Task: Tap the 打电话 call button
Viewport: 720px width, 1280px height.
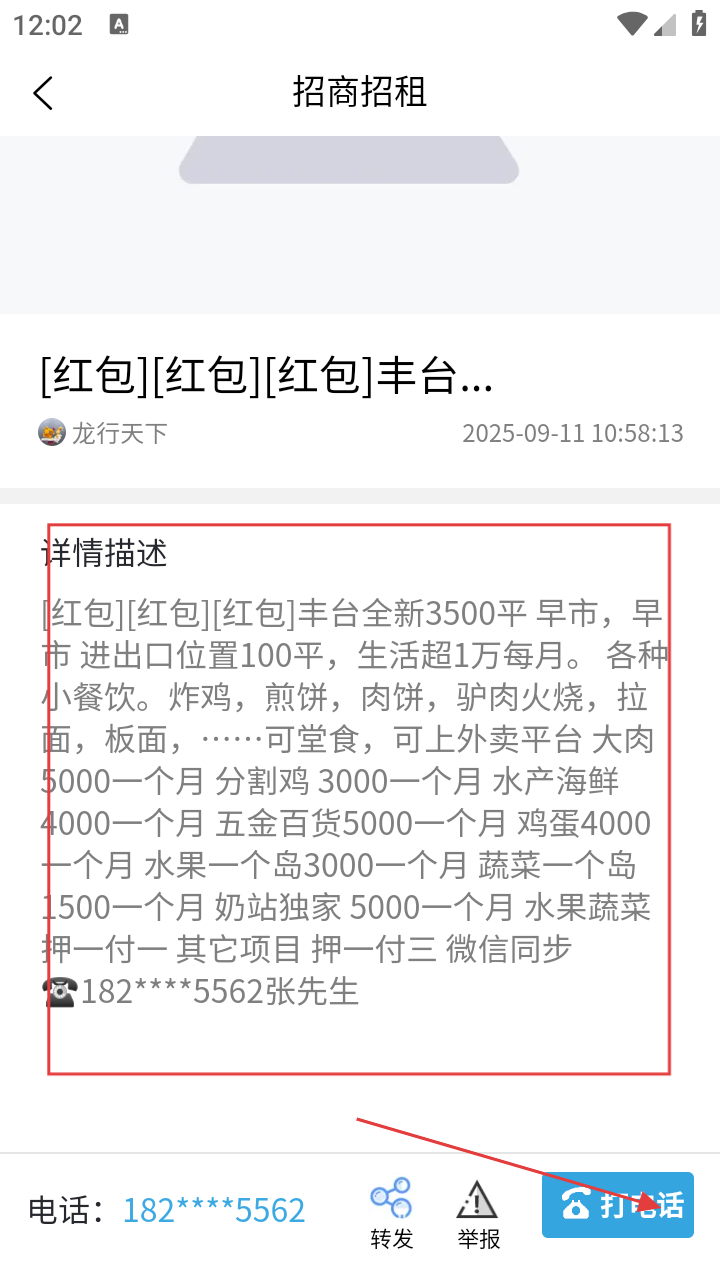Action: click(x=617, y=1205)
